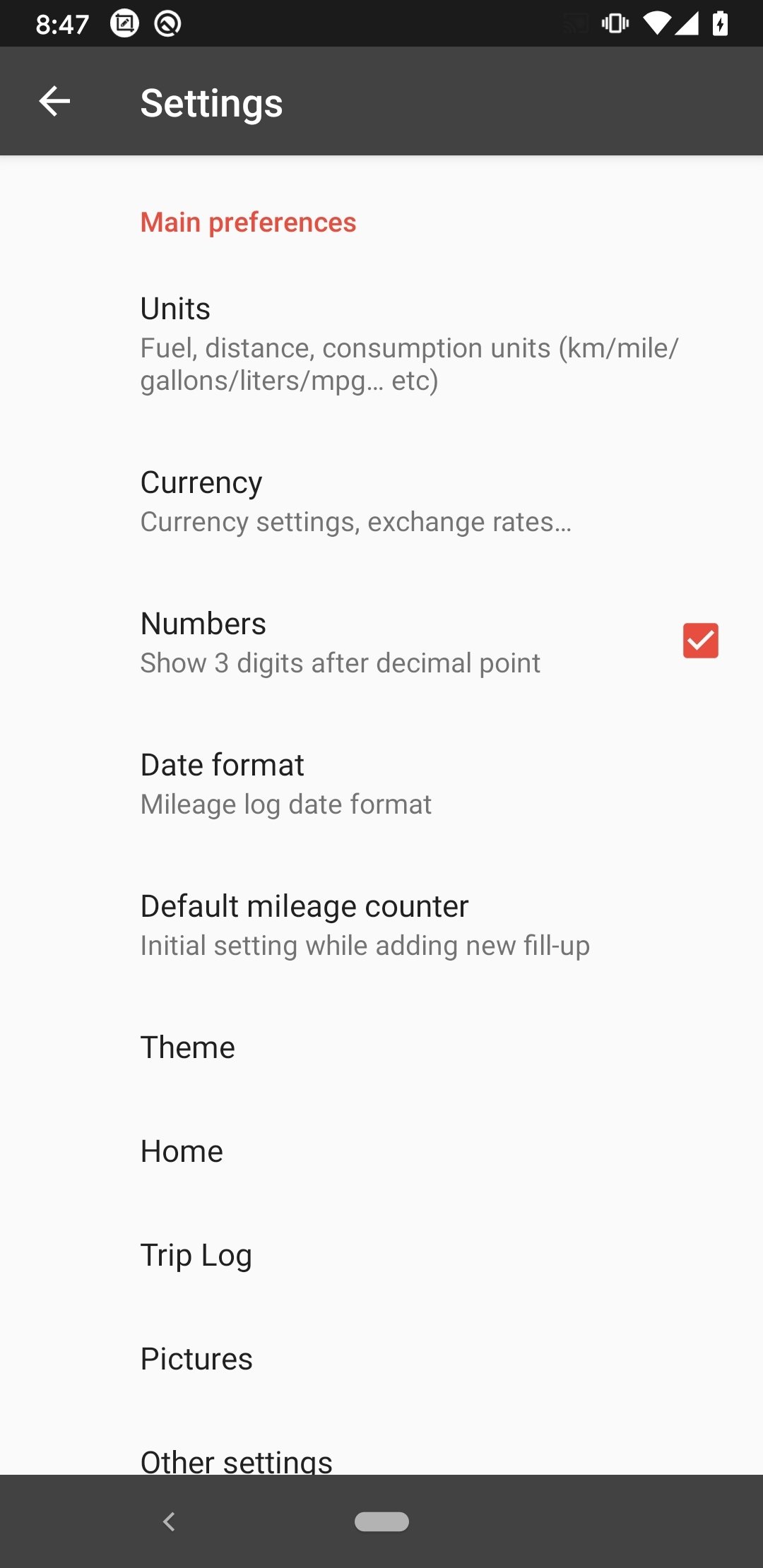The width and height of the screenshot is (763, 1568).
Task: Open Pictures settings
Action: click(x=381, y=1359)
